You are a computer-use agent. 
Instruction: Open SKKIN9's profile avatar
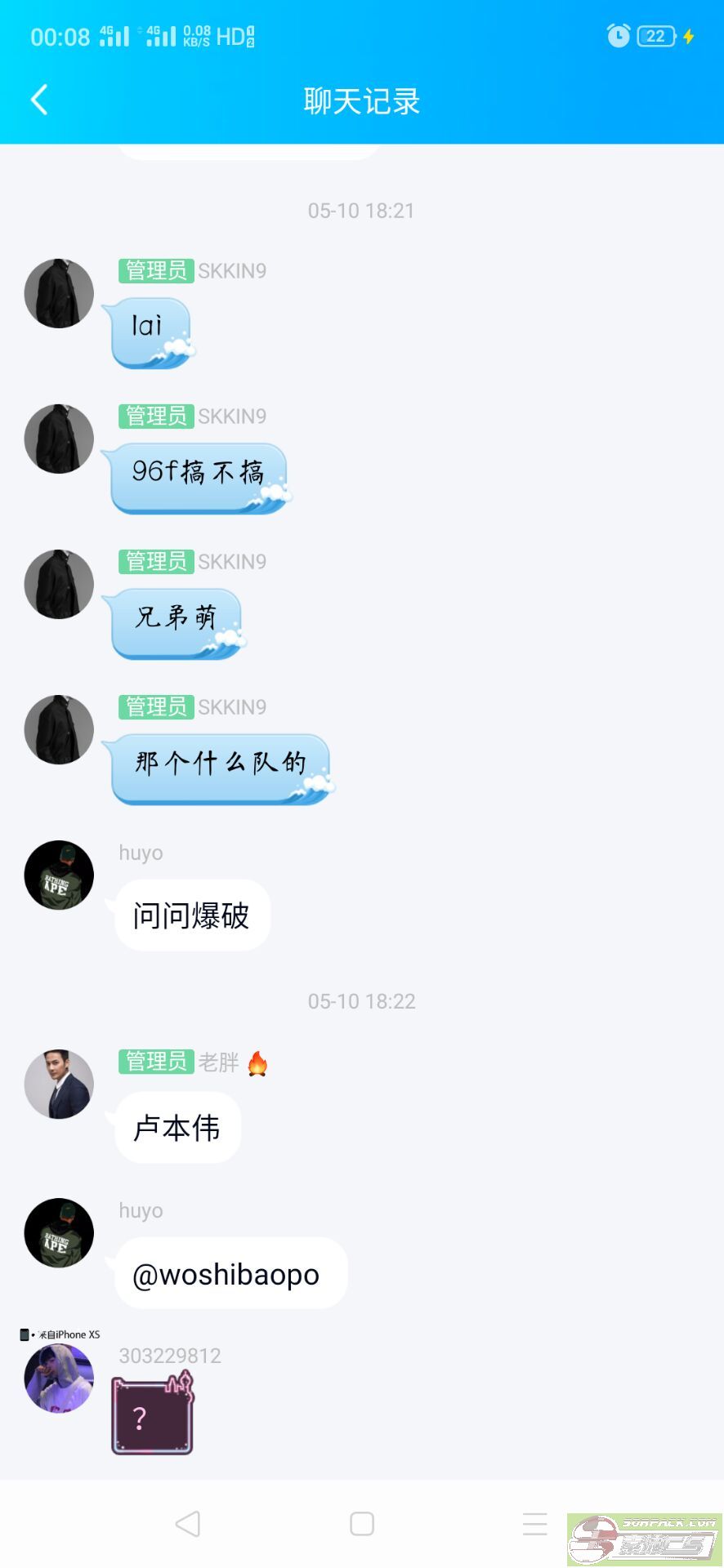tap(58, 292)
